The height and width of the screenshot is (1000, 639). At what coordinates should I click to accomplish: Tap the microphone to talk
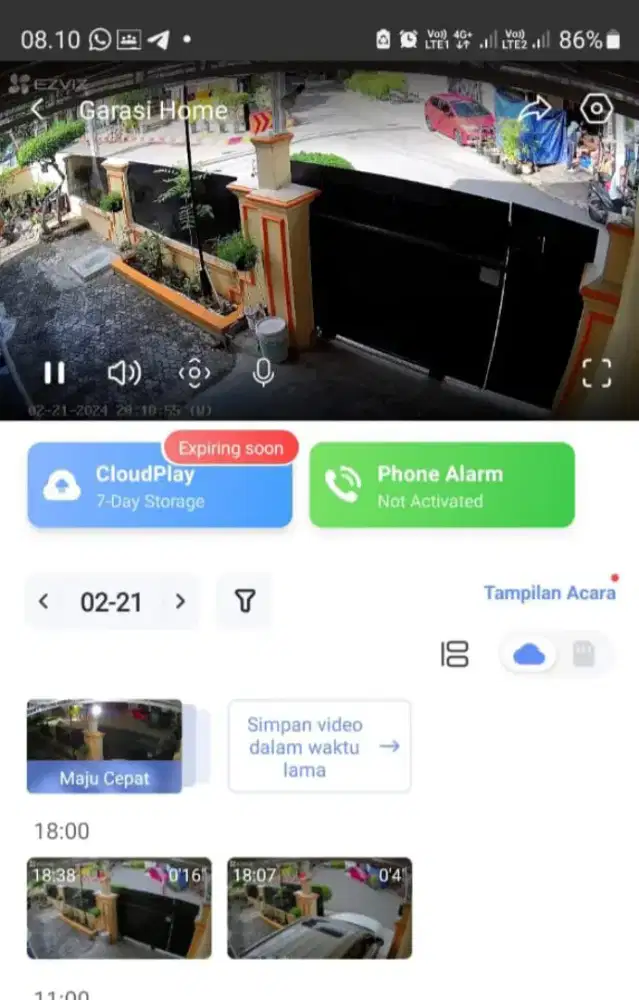coord(263,373)
